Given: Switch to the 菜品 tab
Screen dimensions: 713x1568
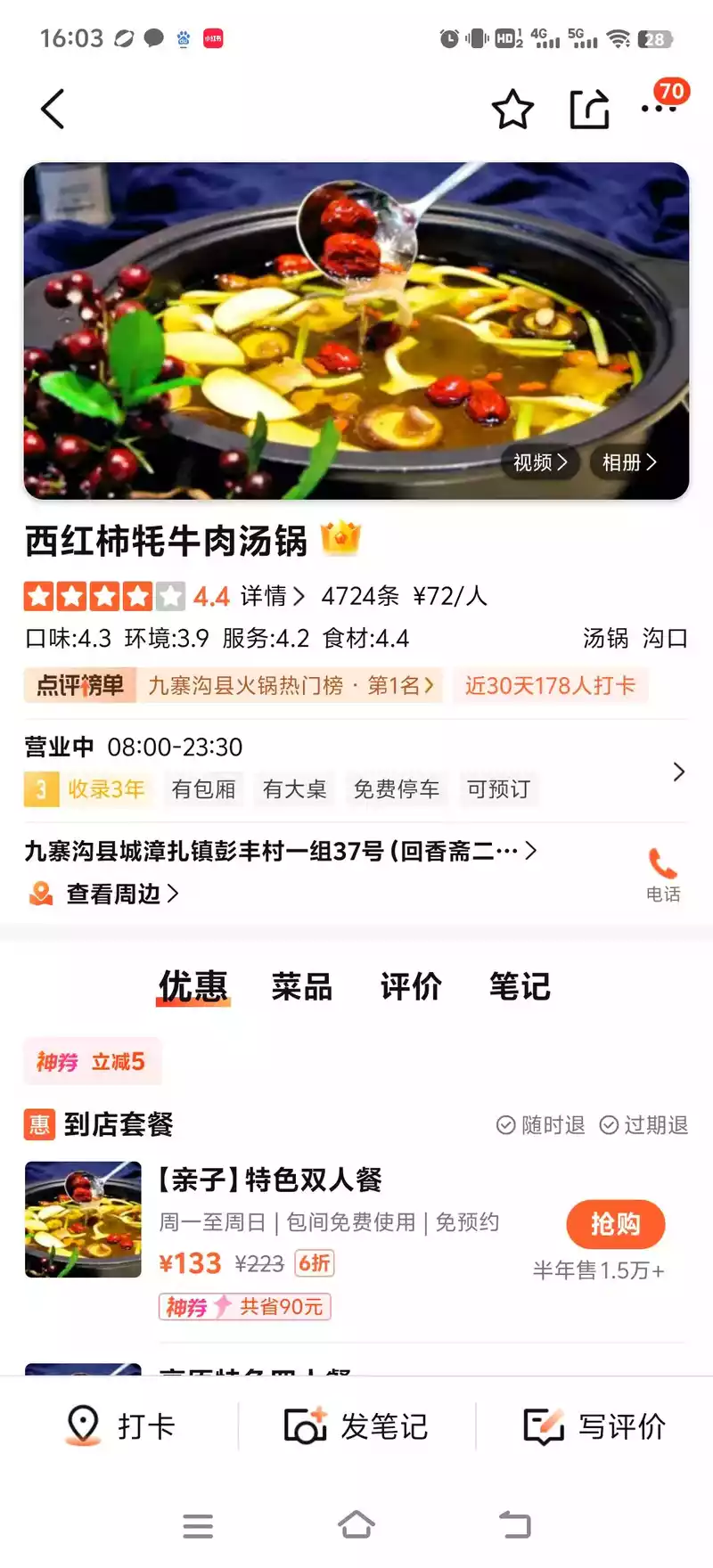Looking at the screenshot, I should coord(301,986).
